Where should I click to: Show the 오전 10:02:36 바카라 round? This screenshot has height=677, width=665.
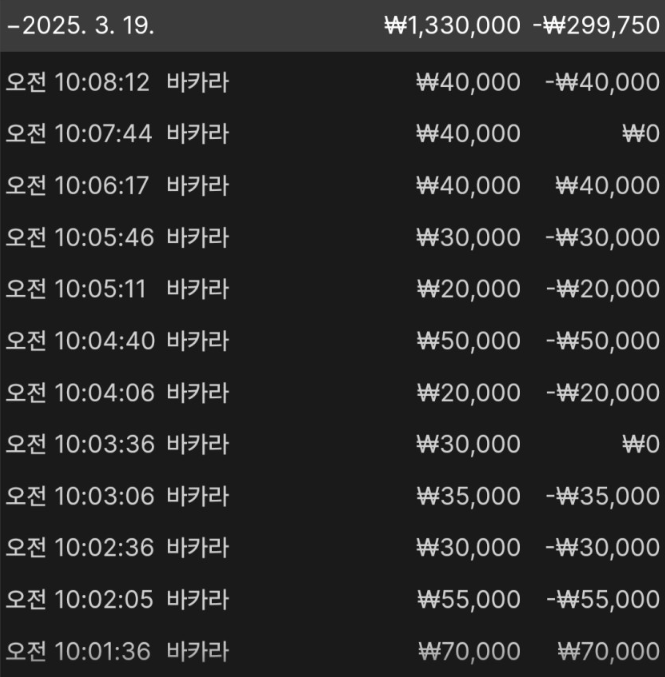[332, 548]
